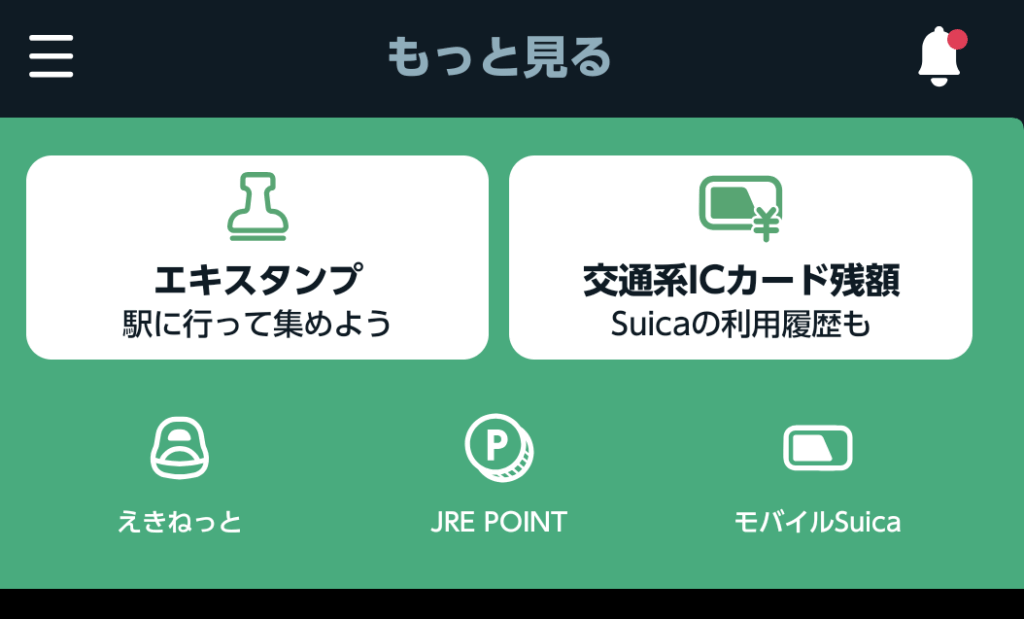Check 交通系ICカード残額 balance card
The height and width of the screenshot is (619, 1024).
point(740,257)
